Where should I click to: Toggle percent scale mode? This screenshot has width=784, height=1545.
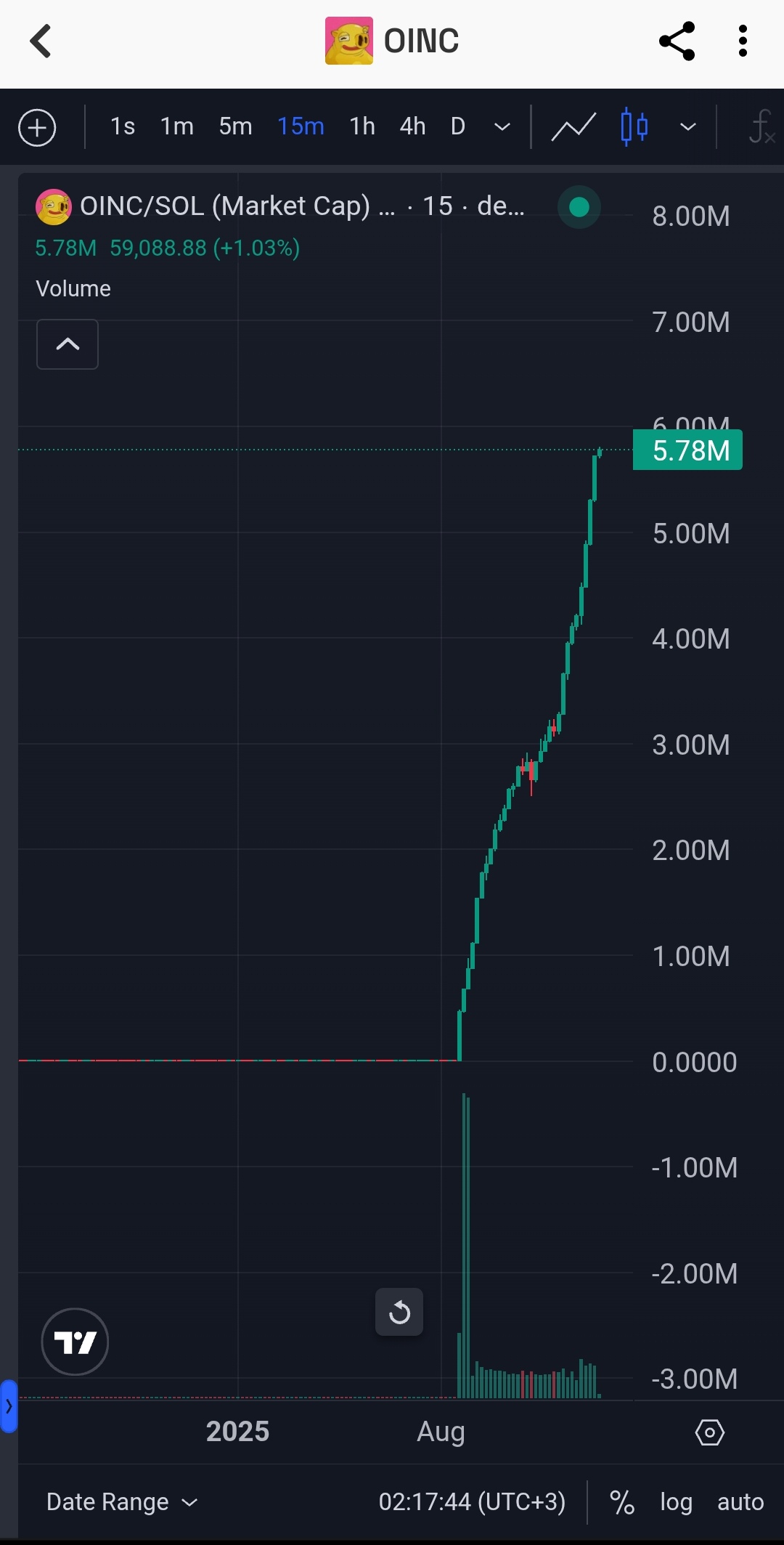(622, 1501)
